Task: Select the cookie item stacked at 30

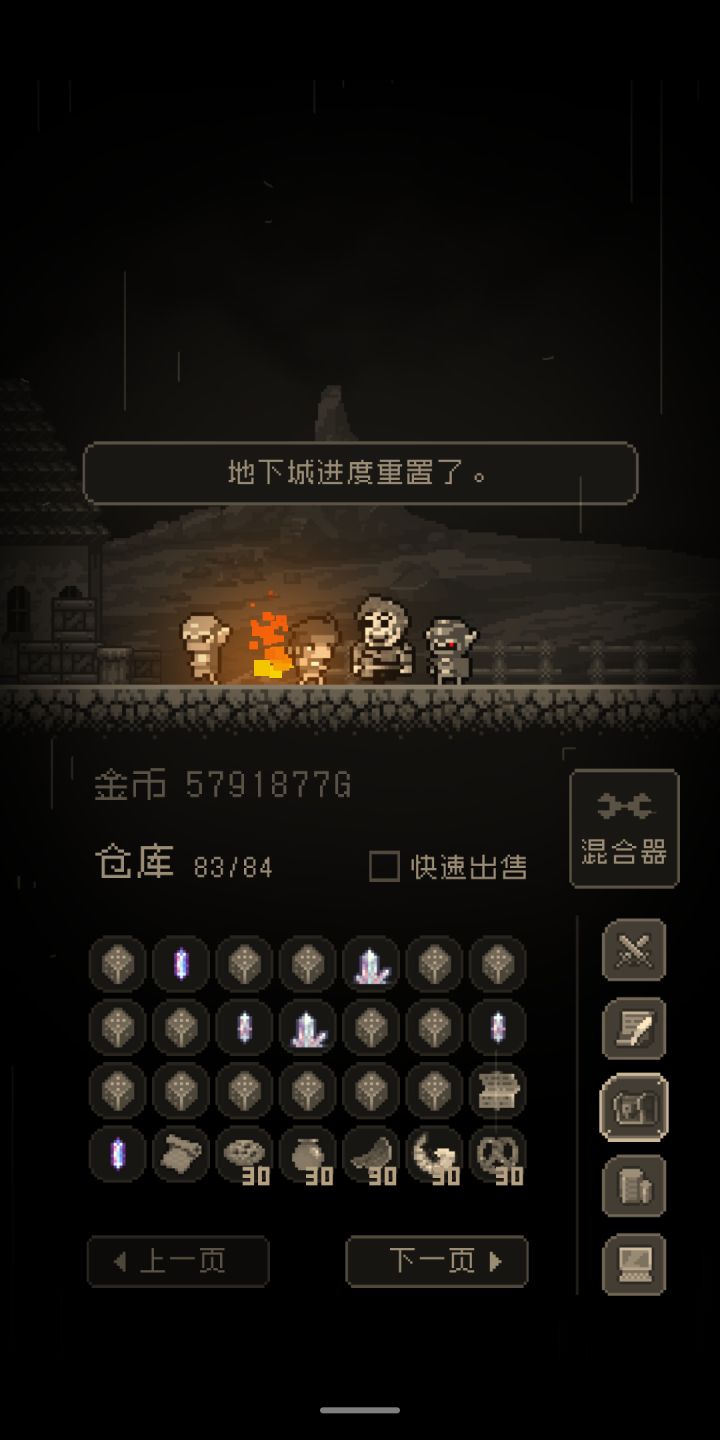Action: [x=244, y=1155]
